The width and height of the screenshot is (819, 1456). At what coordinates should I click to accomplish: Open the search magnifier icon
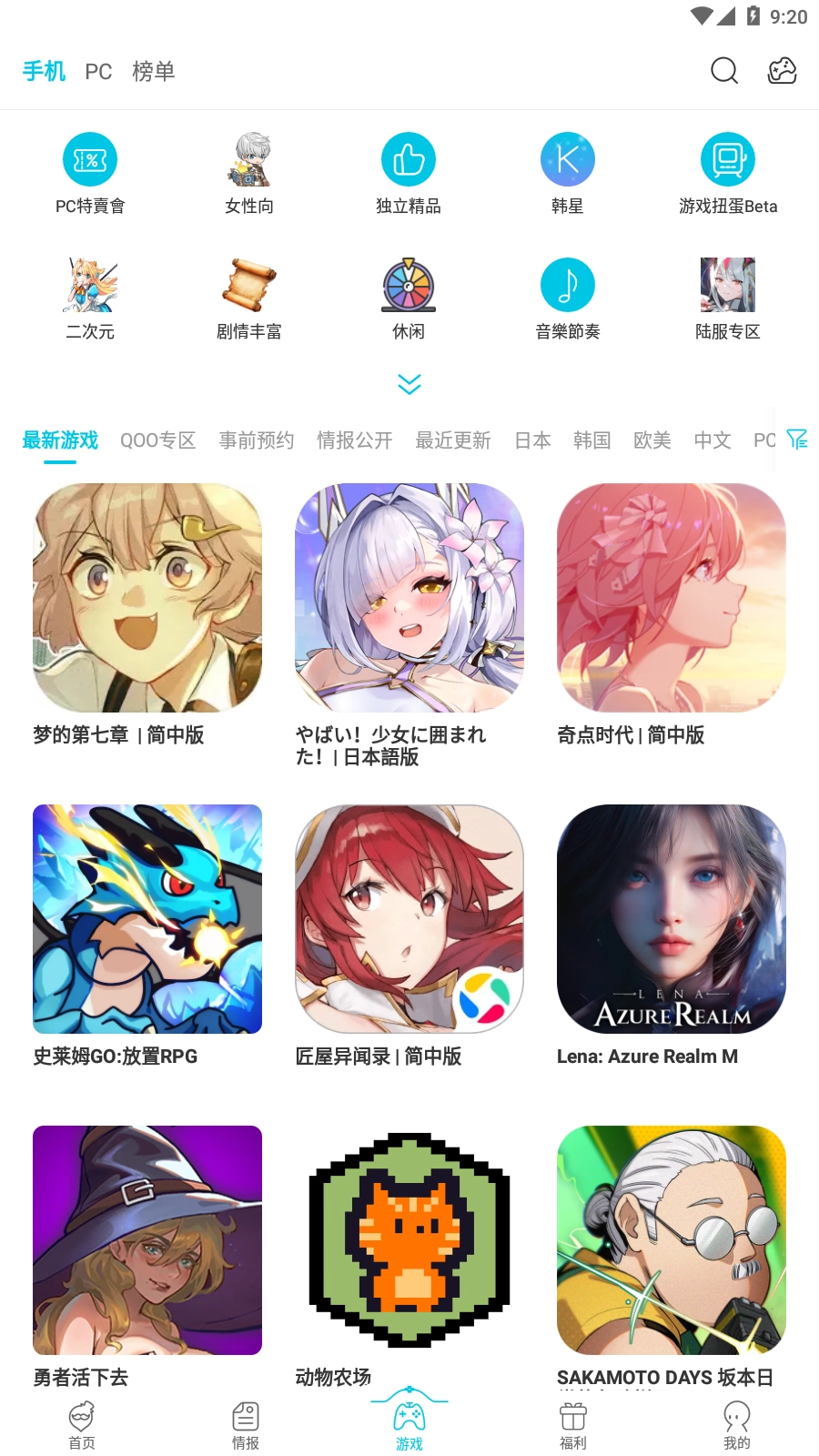(724, 71)
